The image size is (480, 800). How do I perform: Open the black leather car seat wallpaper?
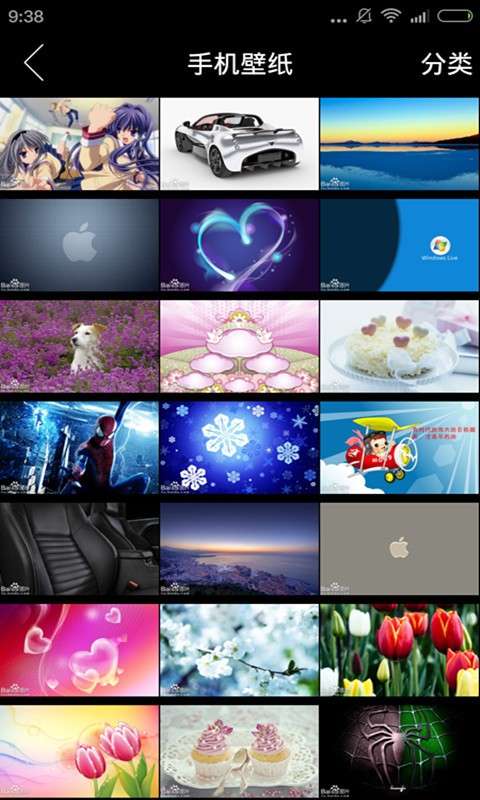(79, 548)
